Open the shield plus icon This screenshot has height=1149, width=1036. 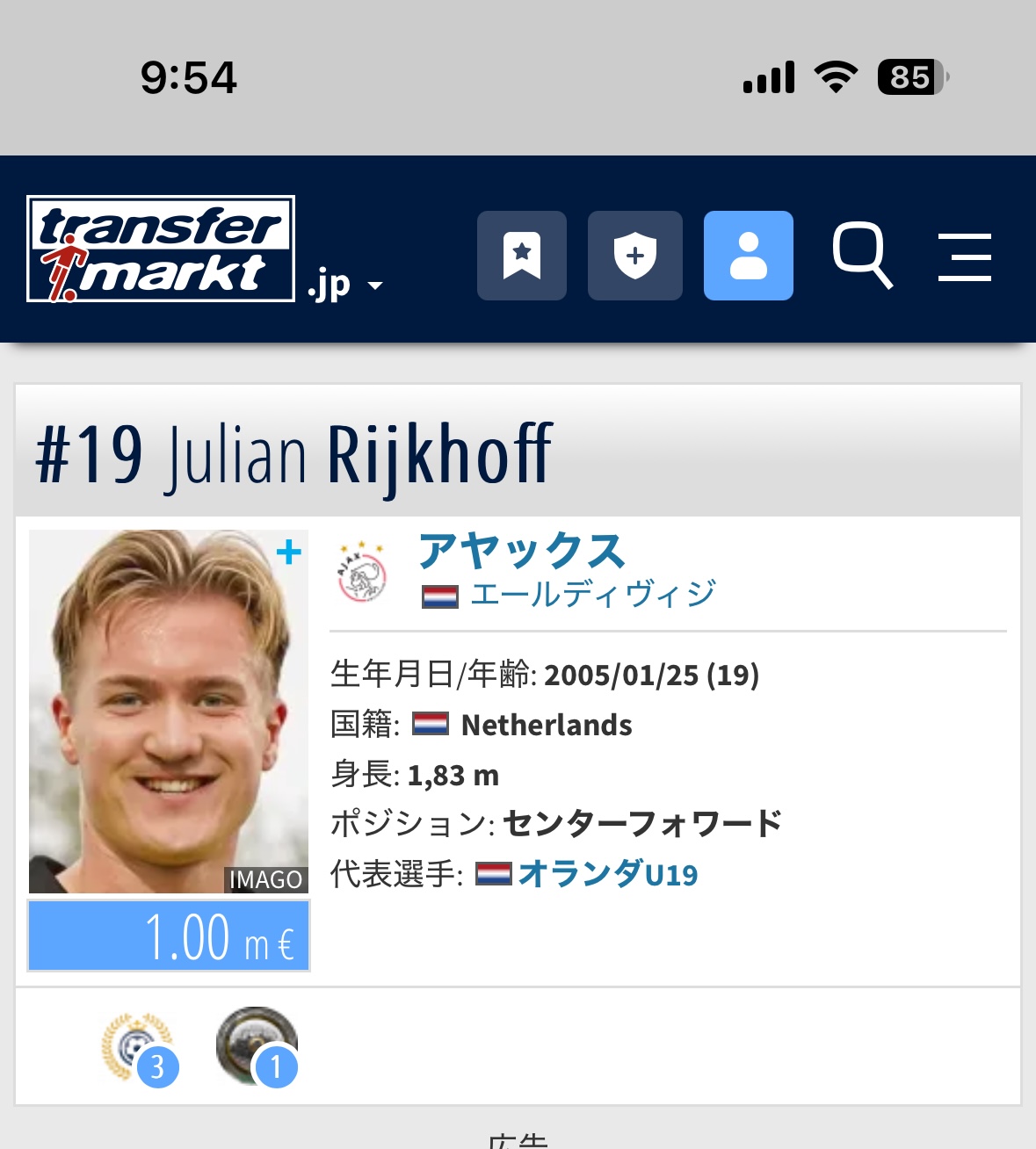634,256
